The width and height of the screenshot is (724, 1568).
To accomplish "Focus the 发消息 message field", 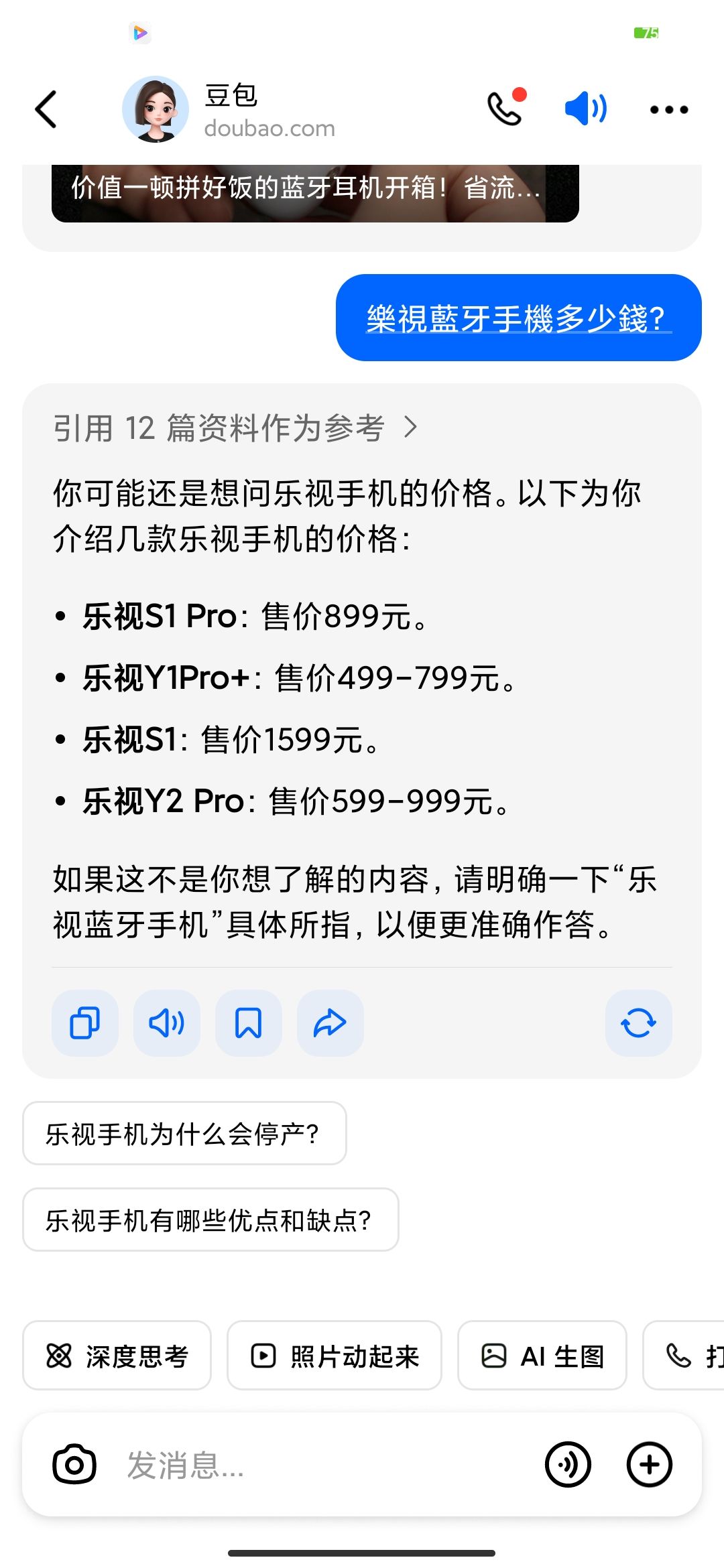I will (x=322, y=1465).
